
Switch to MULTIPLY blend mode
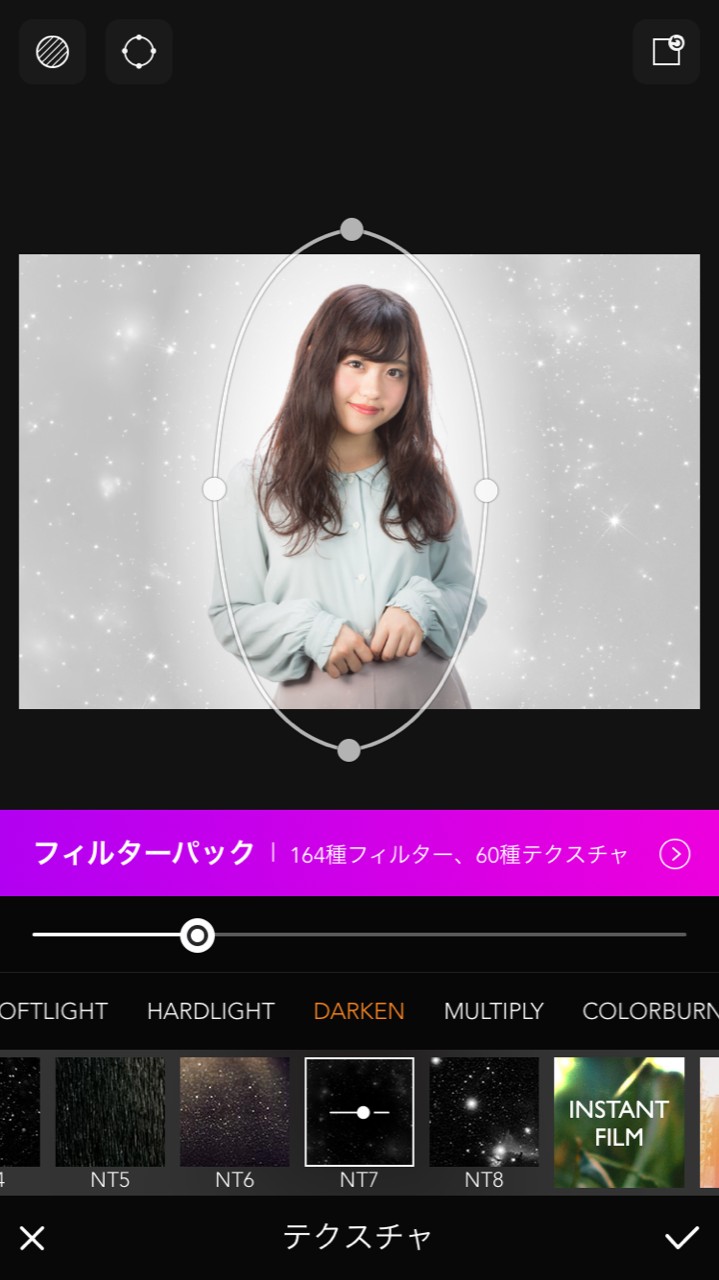point(493,1011)
